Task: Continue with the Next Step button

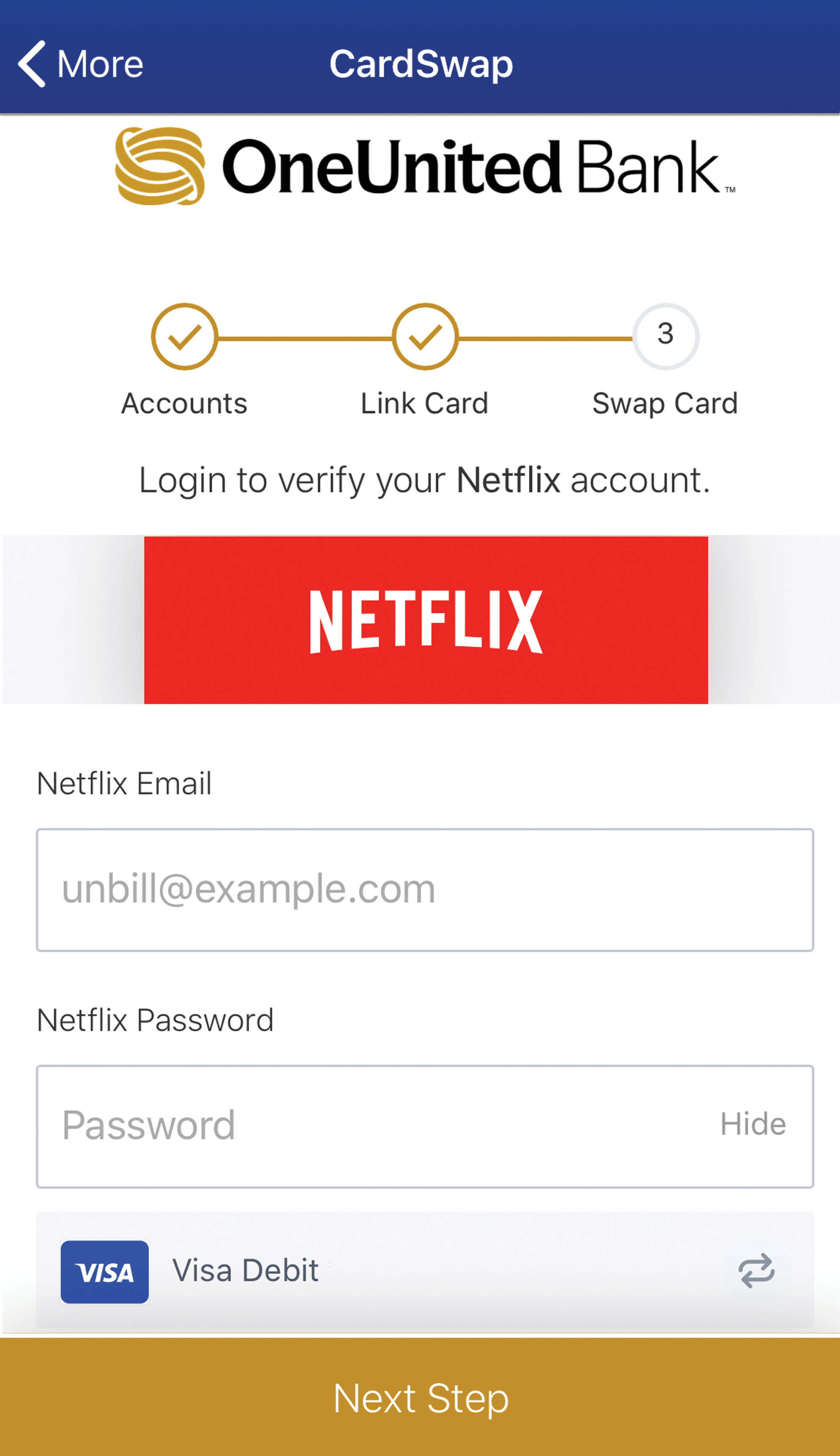Action: 420,1398
